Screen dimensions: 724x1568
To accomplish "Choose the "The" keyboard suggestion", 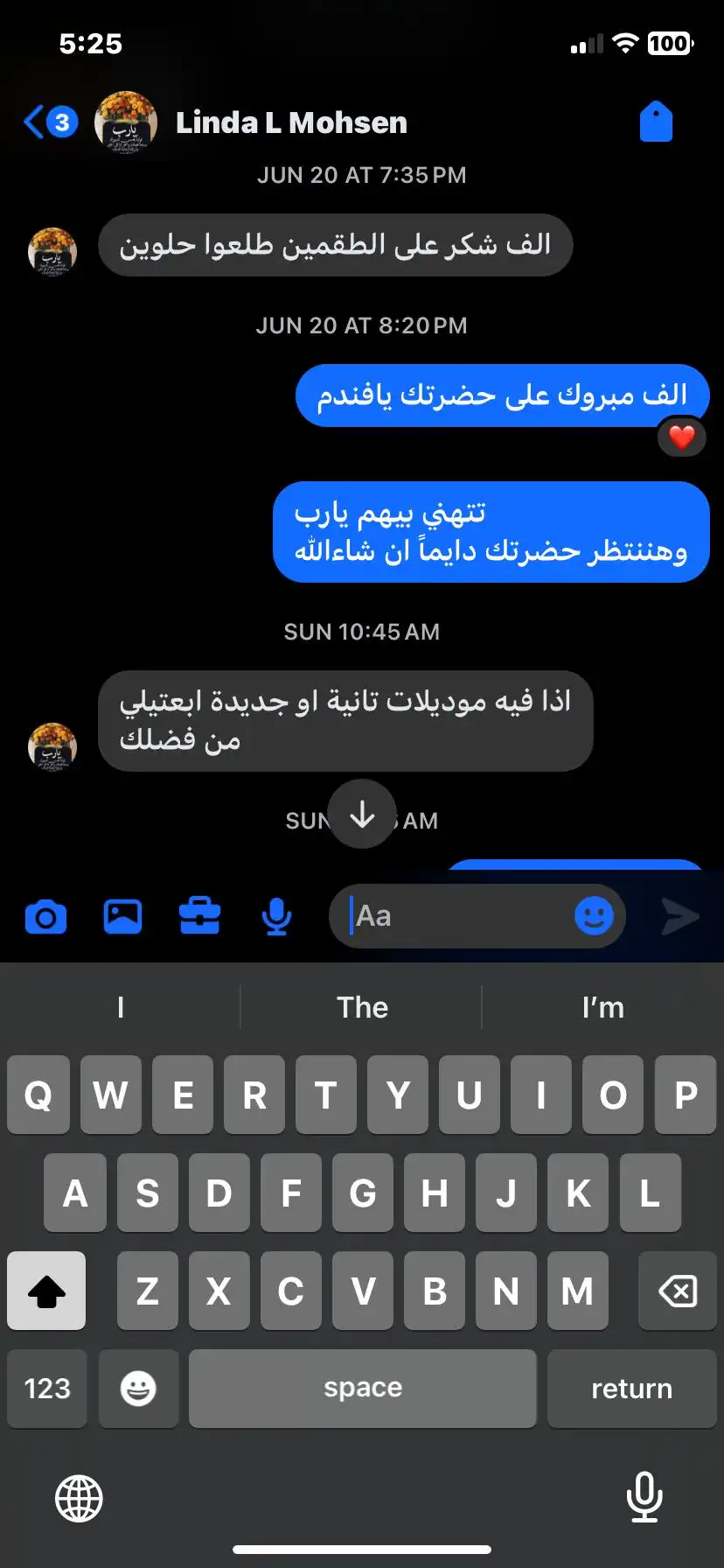I will (362, 1007).
